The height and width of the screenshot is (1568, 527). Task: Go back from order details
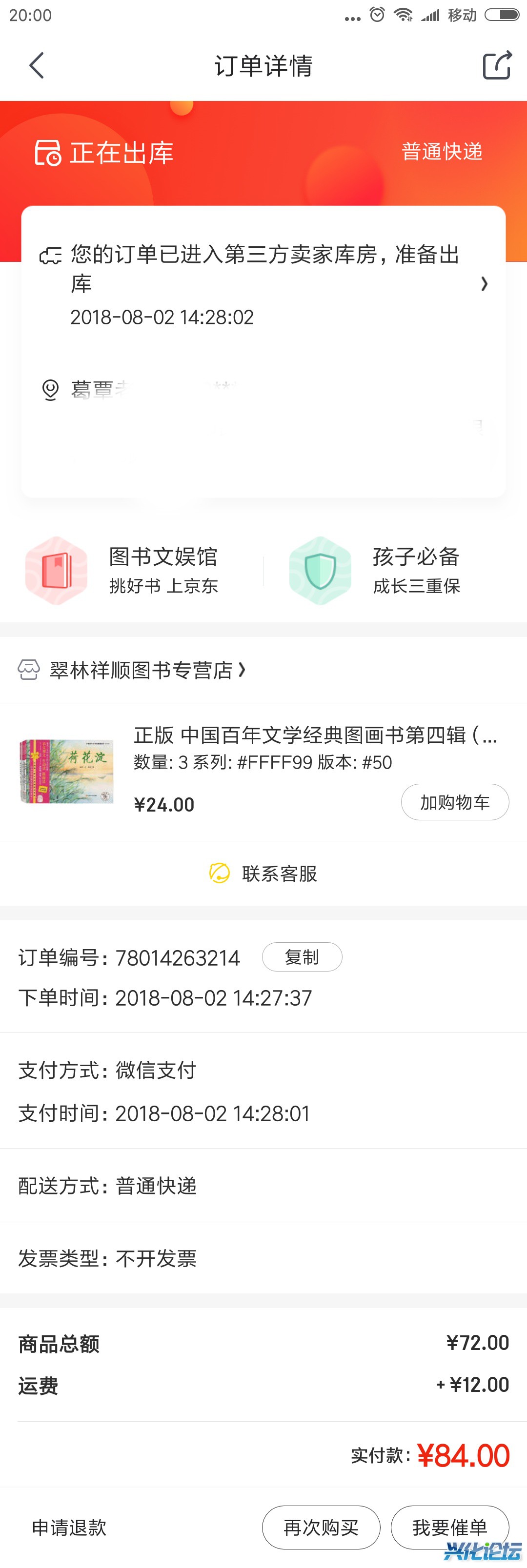(37, 65)
